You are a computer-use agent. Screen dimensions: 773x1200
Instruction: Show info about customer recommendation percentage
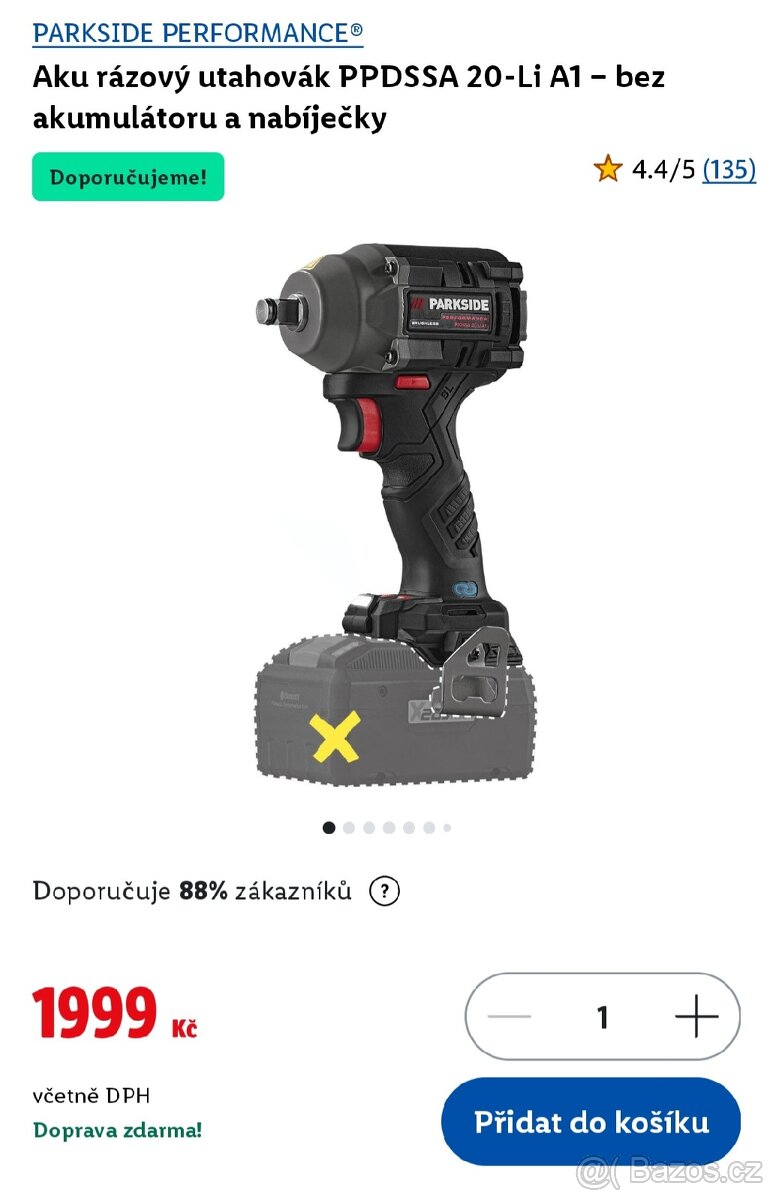tap(384, 891)
